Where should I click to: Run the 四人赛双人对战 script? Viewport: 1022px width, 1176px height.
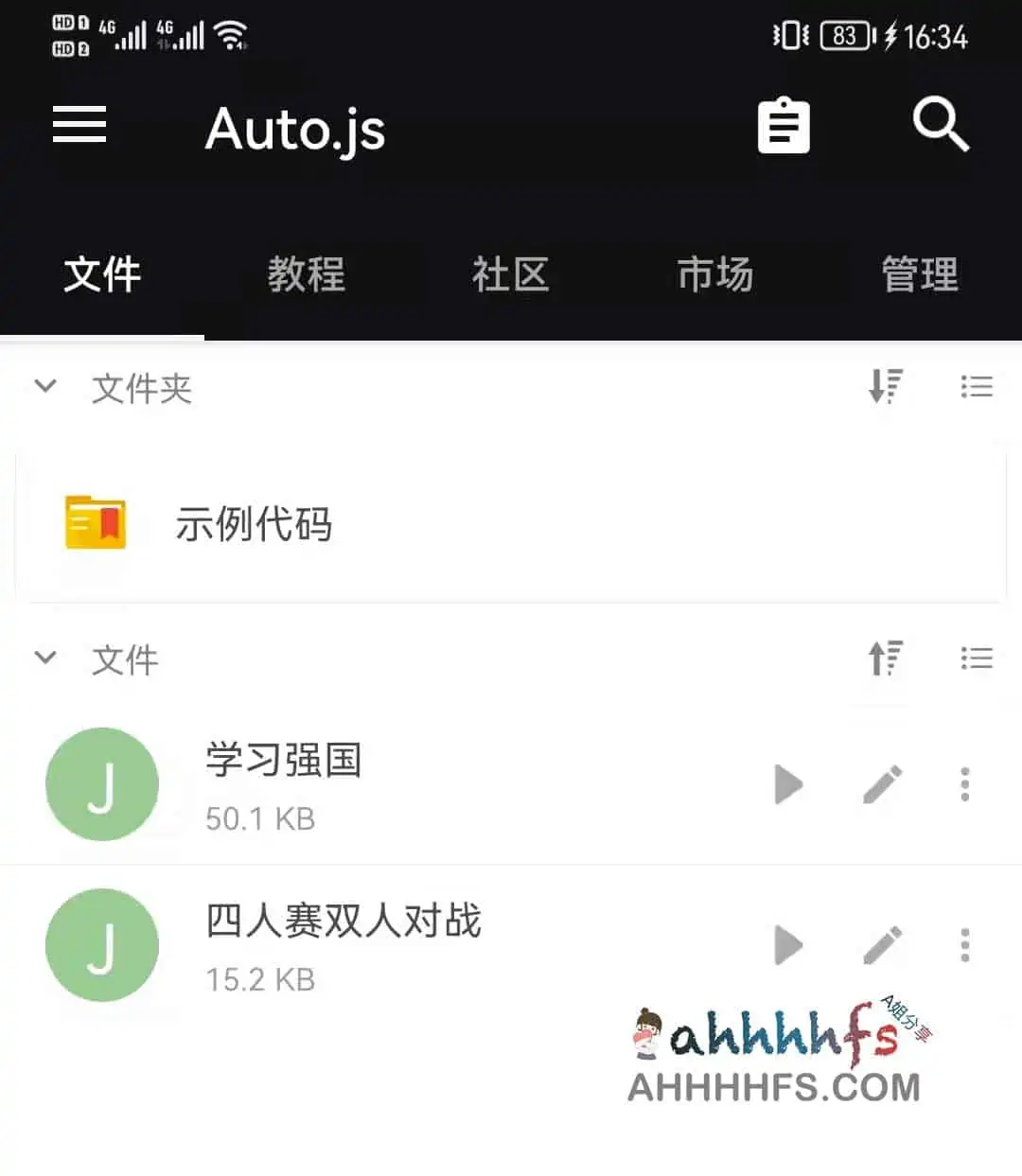pos(789,945)
